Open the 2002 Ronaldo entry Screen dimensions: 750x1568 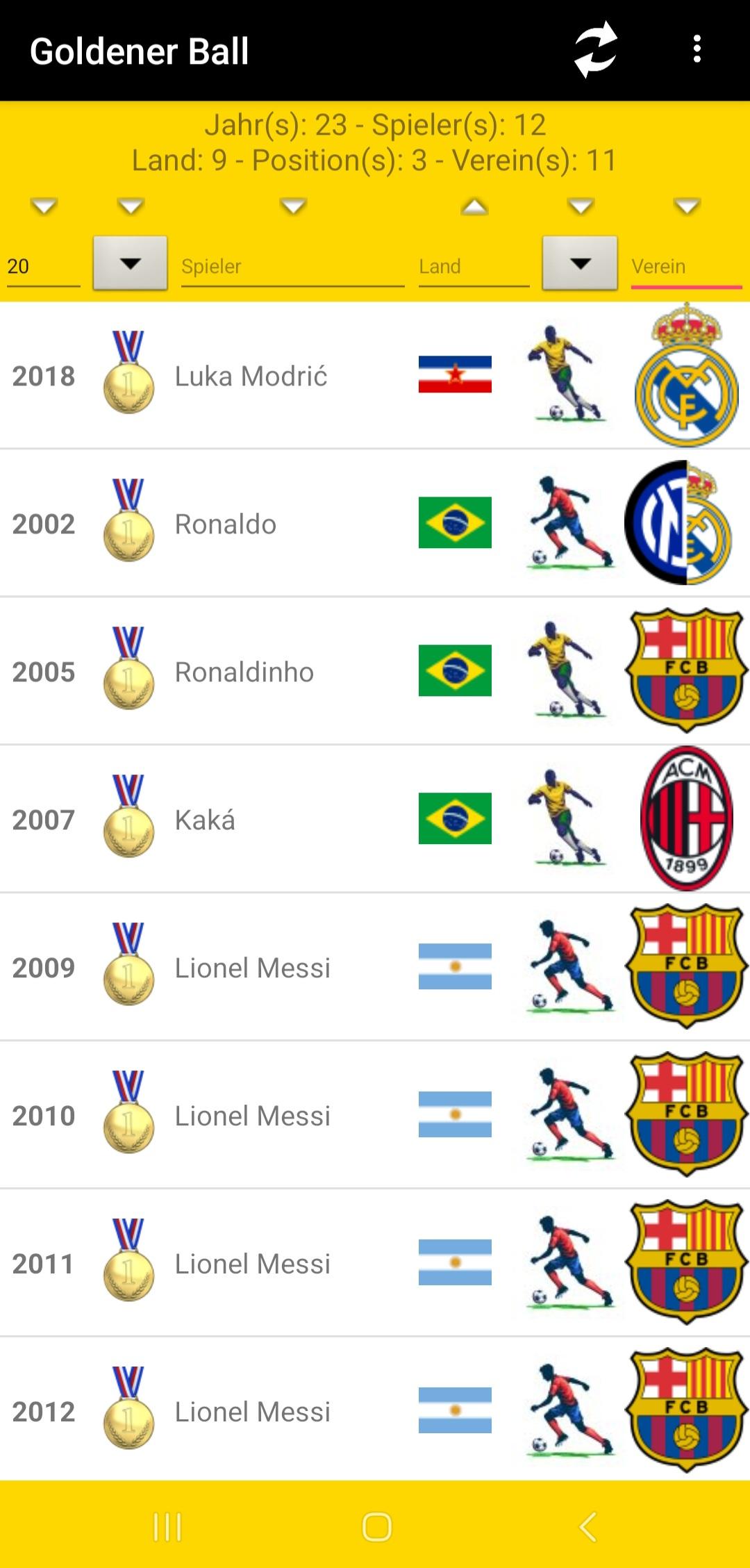pos(375,523)
